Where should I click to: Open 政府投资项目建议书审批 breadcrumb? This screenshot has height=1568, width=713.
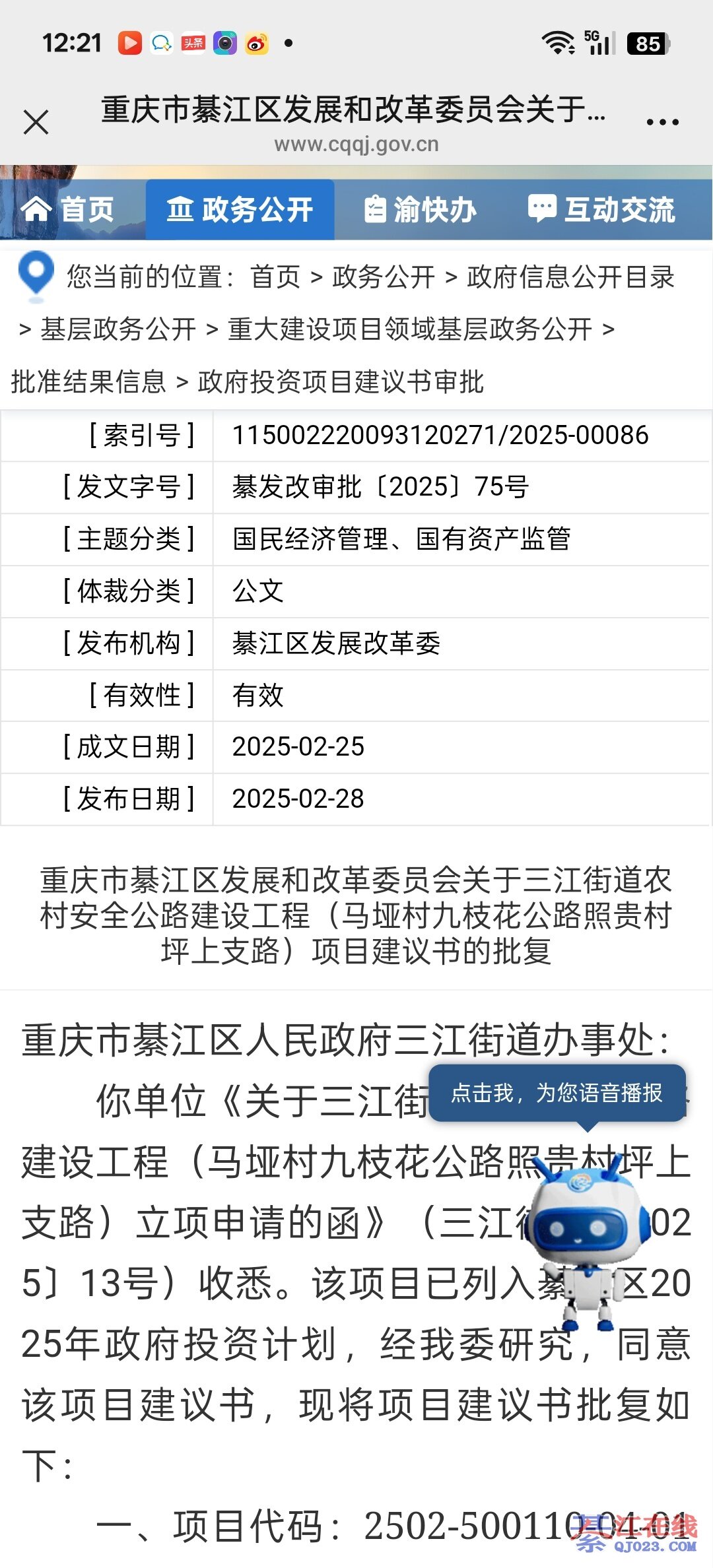[341, 381]
